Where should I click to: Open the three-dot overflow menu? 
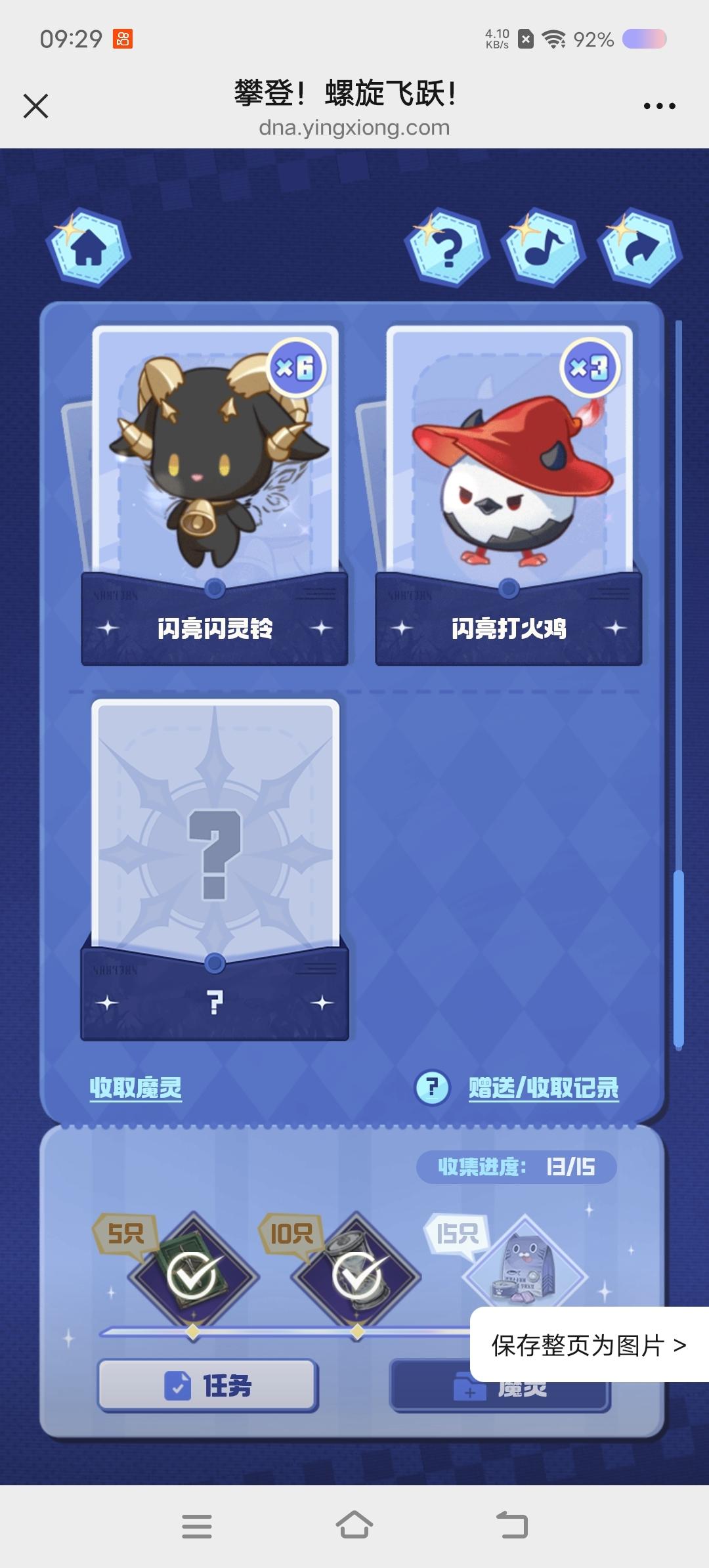pyautogui.click(x=659, y=106)
